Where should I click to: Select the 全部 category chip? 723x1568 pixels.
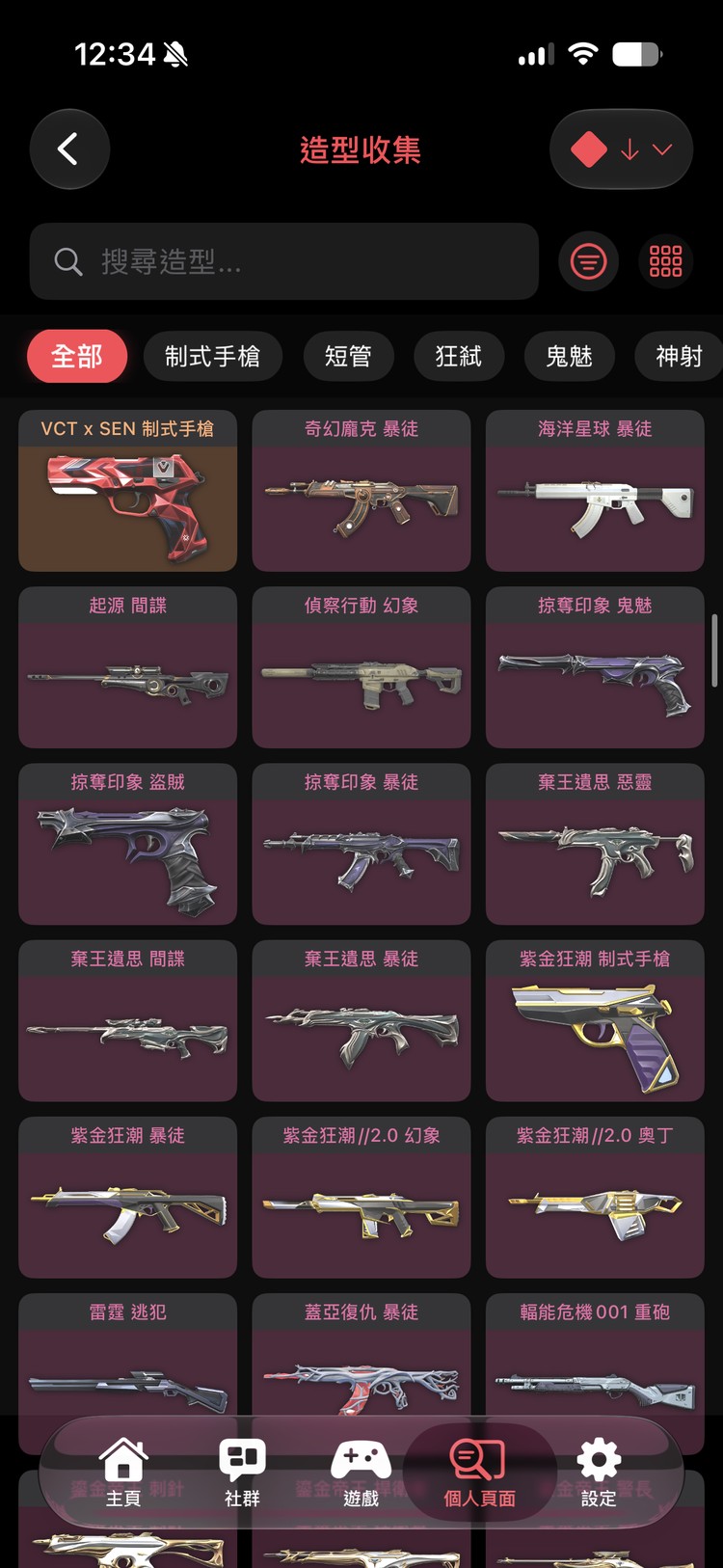pos(77,357)
